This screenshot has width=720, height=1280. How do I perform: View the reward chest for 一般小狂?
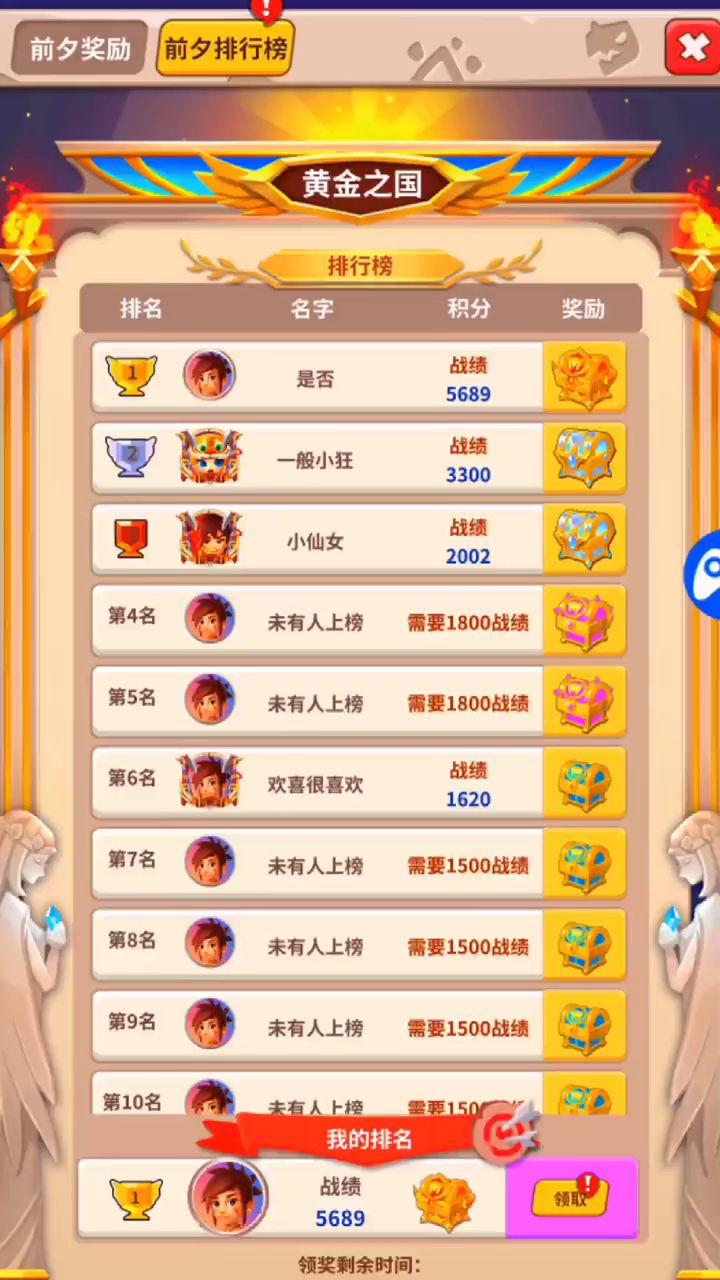point(585,458)
